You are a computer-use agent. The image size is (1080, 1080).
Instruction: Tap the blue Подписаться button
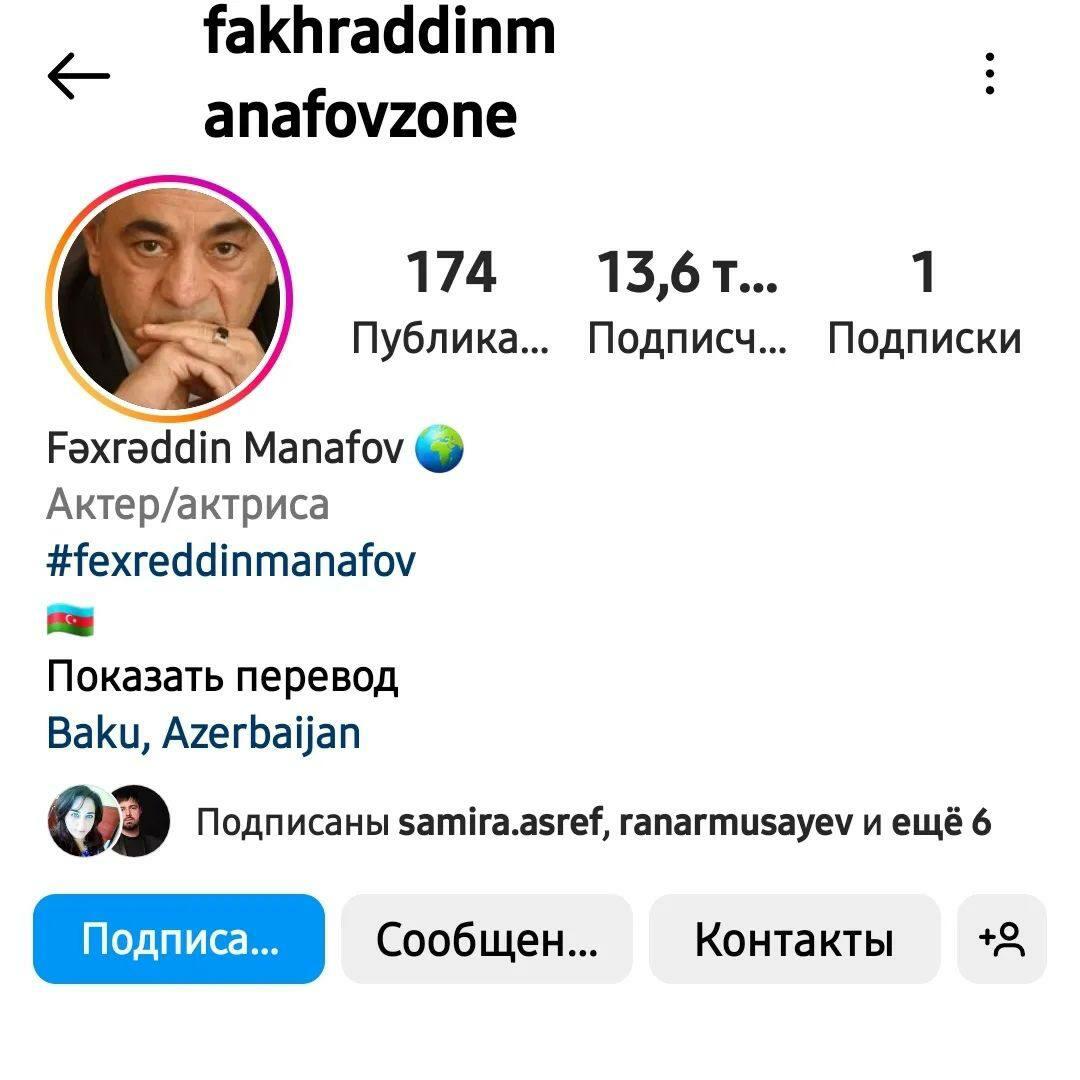pyautogui.click(x=179, y=939)
